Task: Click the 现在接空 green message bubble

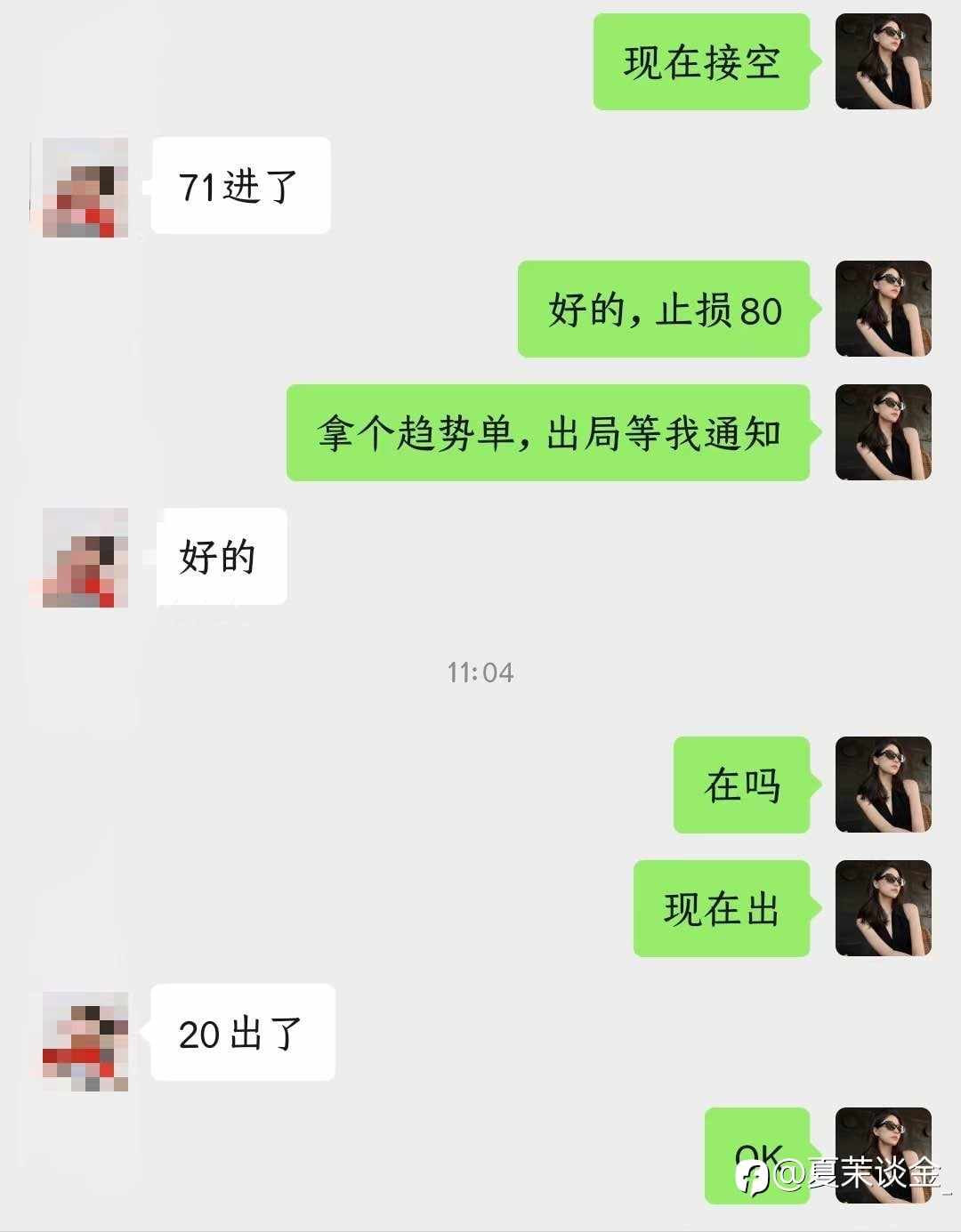Action: (x=703, y=60)
